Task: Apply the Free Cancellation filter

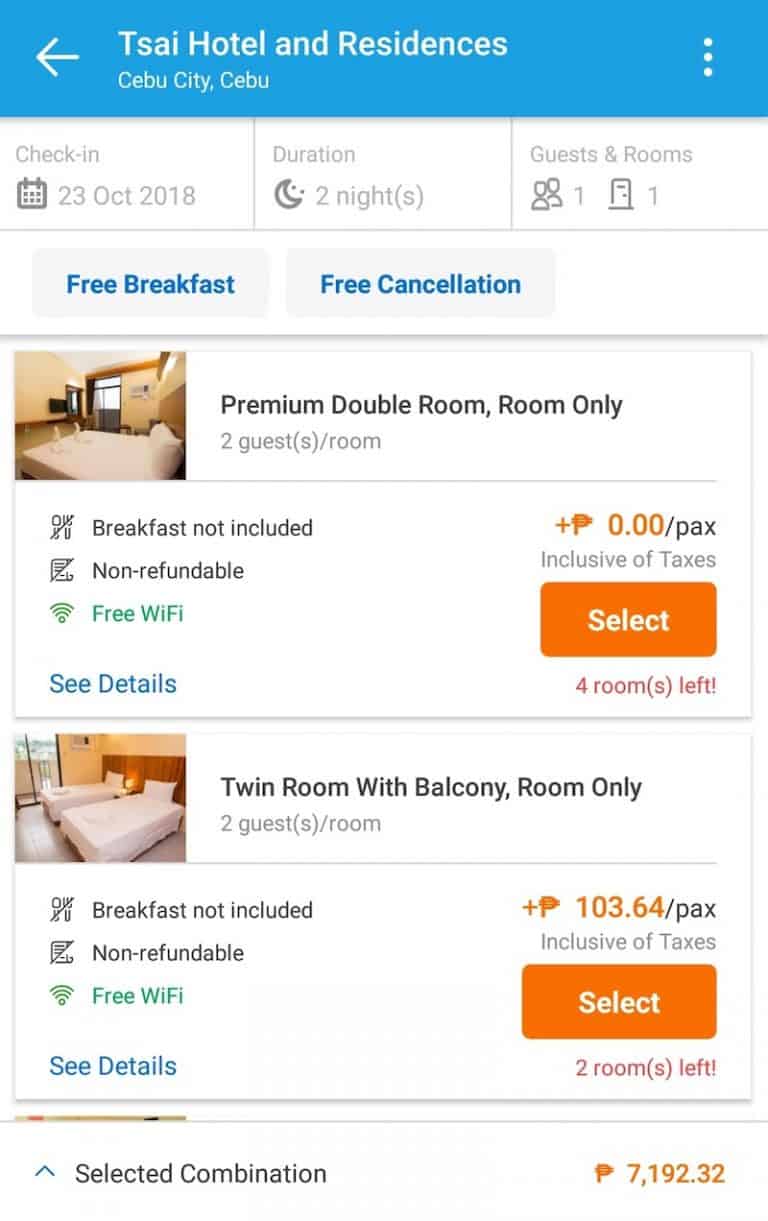Action: (420, 284)
